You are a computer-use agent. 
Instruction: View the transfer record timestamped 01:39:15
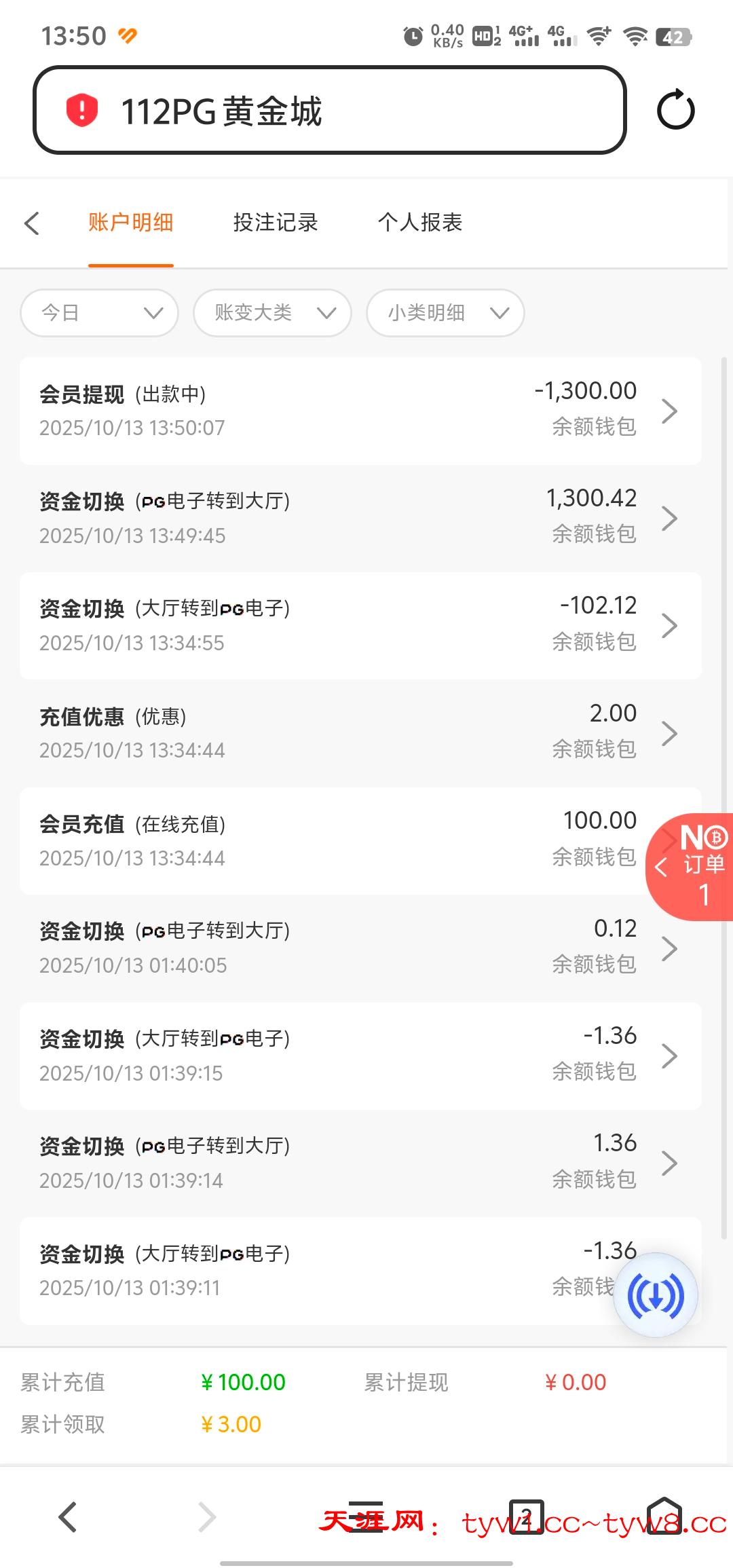click(x=360, y=1056)
